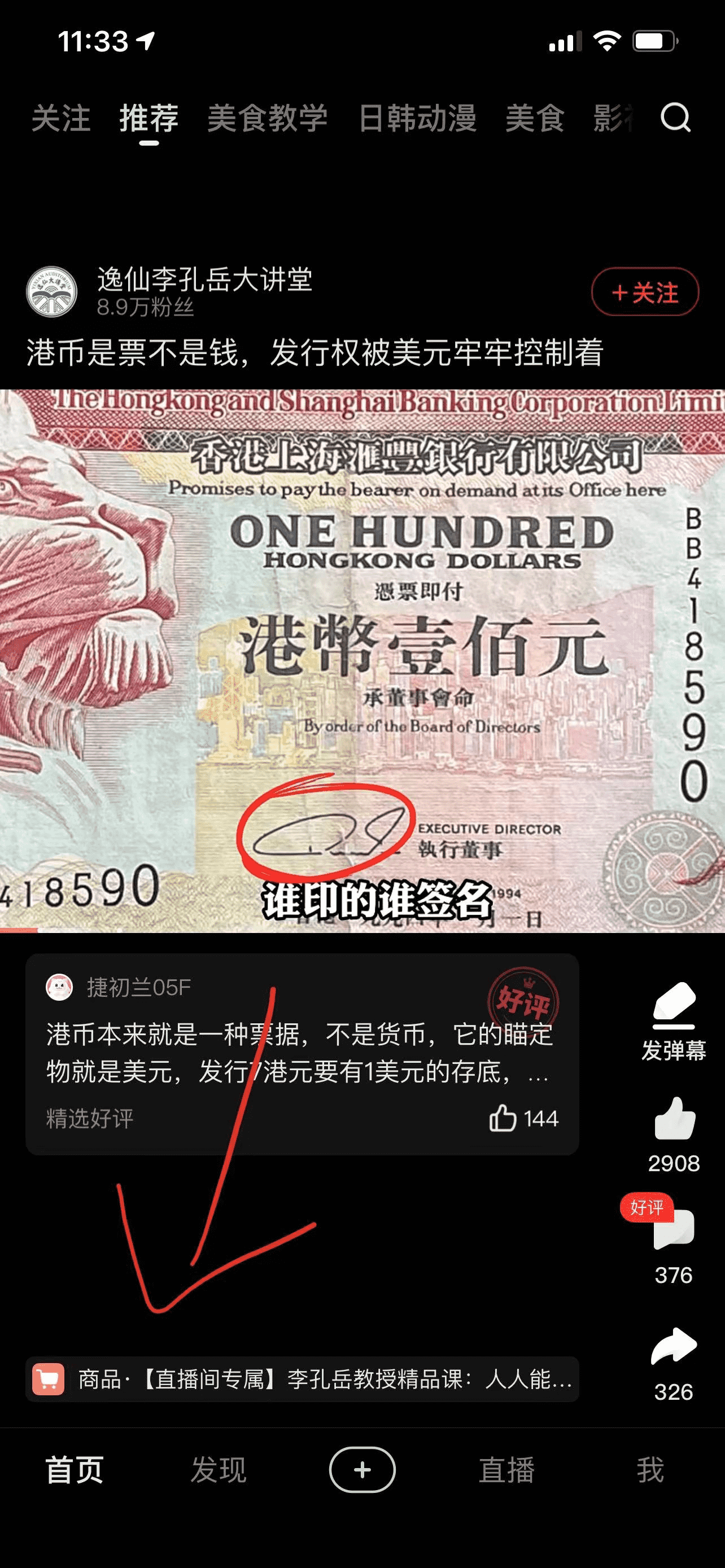Like the video with 2908 likes
Image resolution: width=725 pixels, height=1568 pixels.
coord(673,1119)
